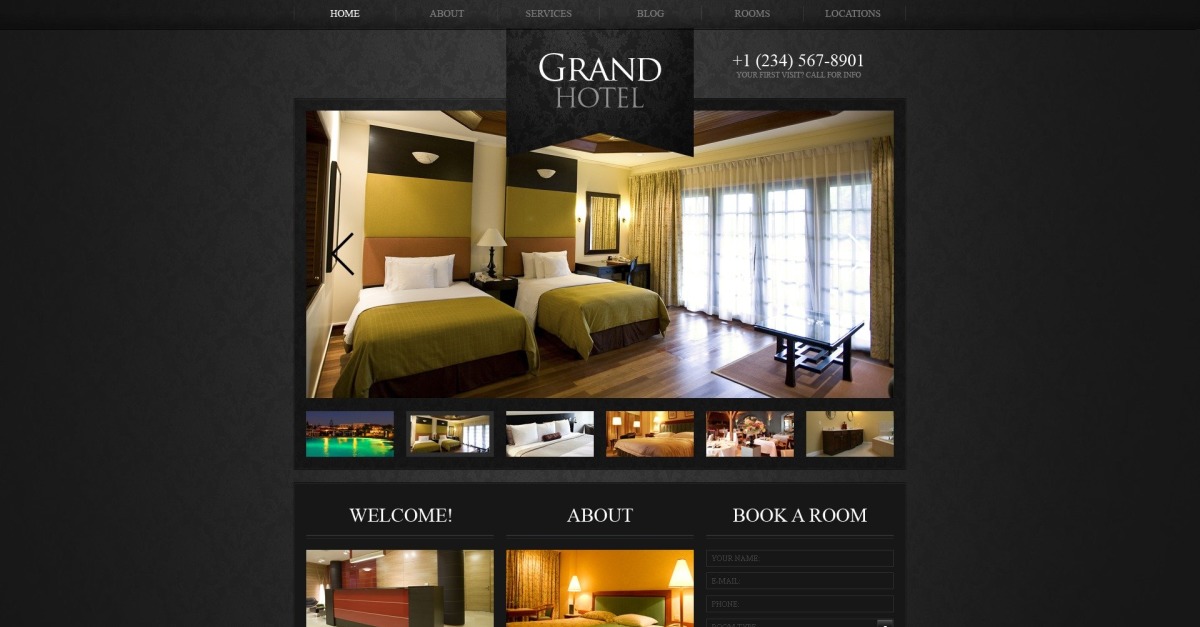The height and width of the screenshot is (627, 1200).
Task: Select the night pool thumbnail
Action: click(350, 434)
